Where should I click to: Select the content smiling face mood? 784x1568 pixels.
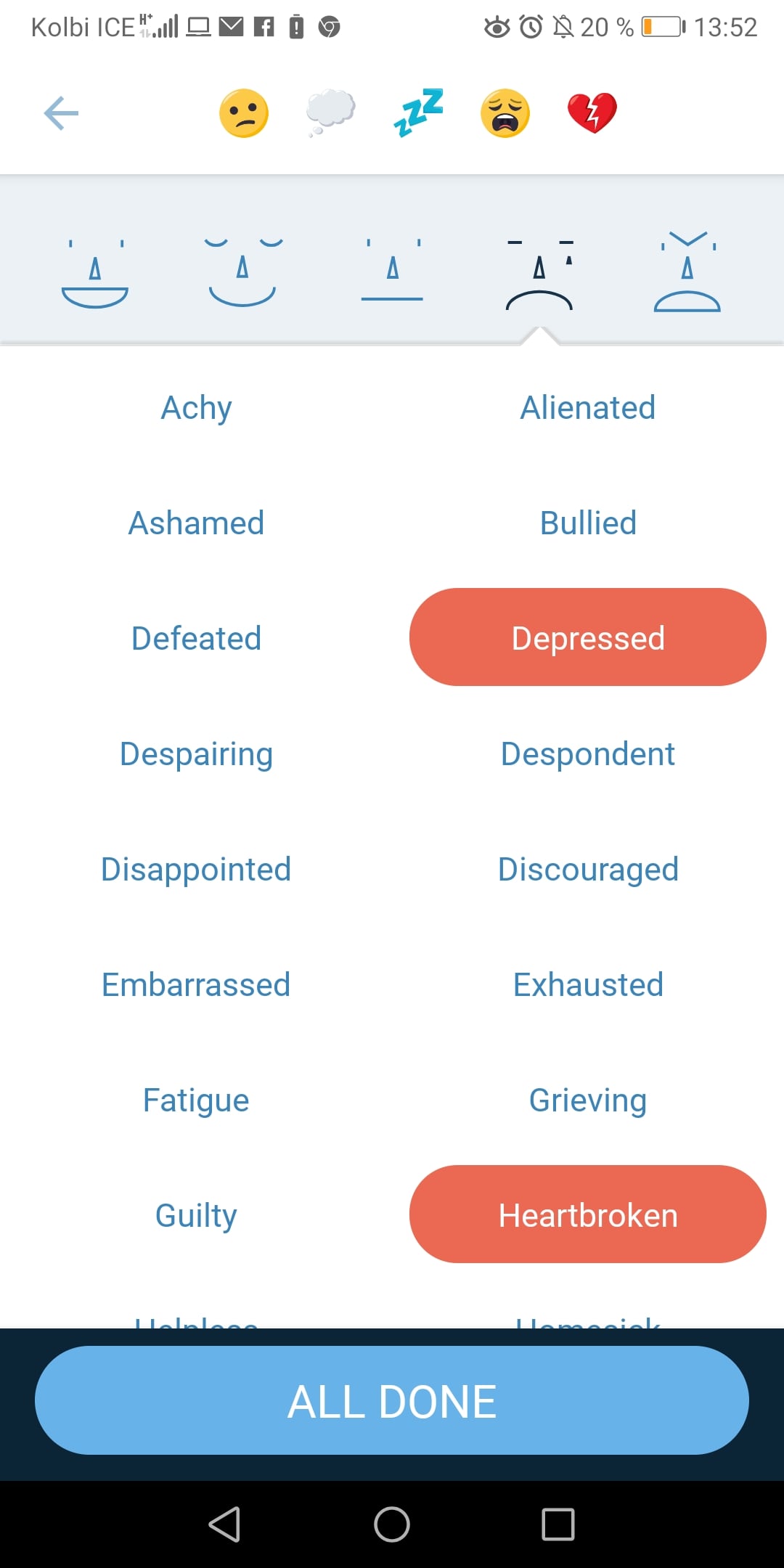tap(242, 273)
